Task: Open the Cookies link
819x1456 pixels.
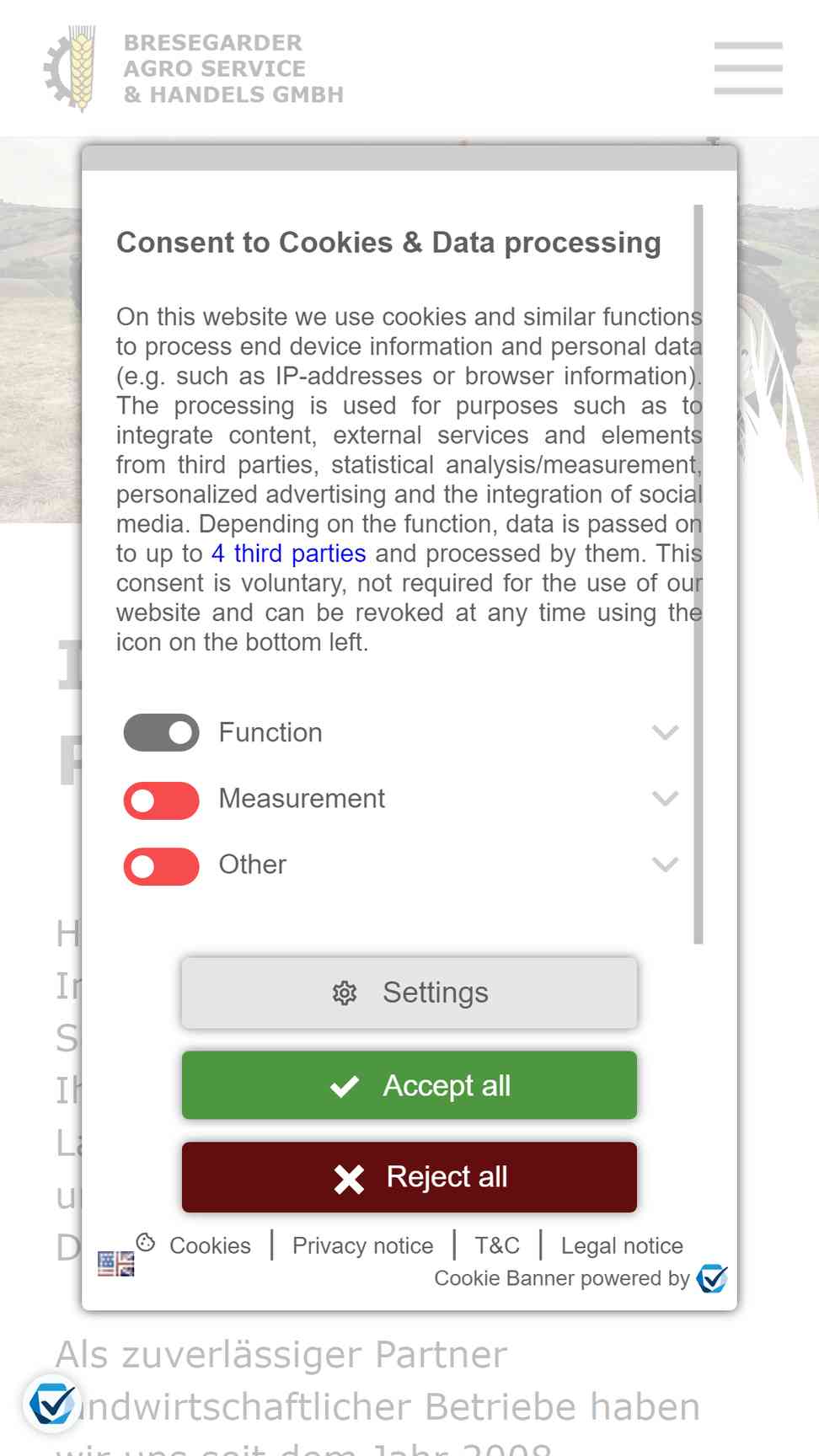Action: tap(210, 1245)
